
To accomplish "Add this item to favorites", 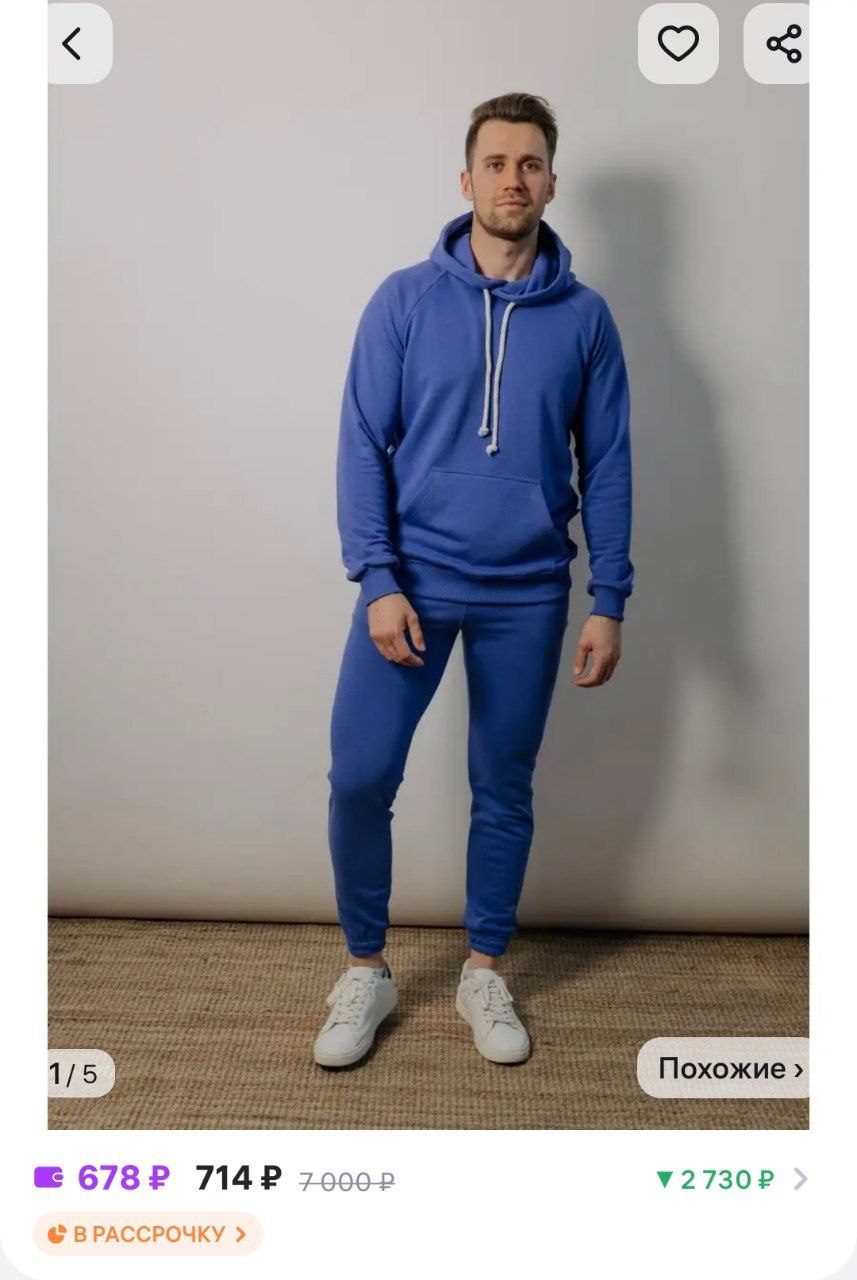I will [678, 44].
